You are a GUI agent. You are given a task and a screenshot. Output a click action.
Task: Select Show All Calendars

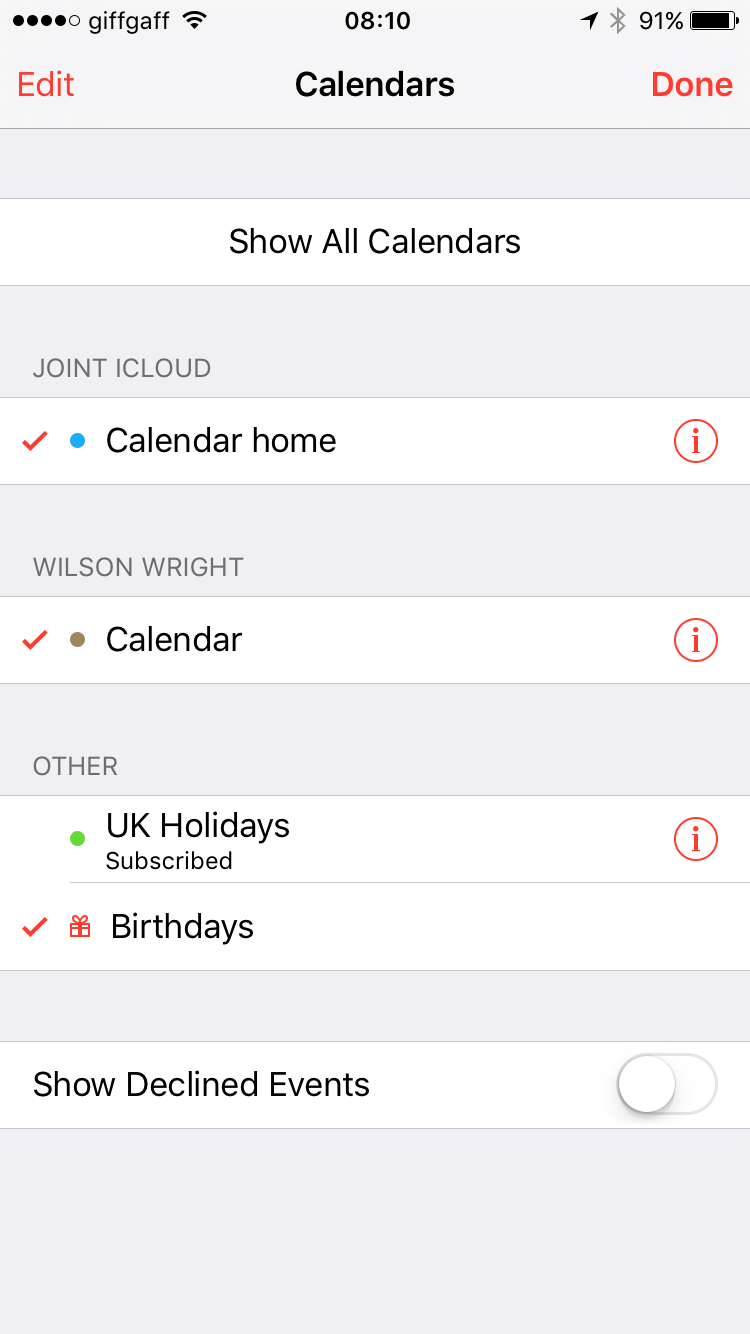(375, 242)
